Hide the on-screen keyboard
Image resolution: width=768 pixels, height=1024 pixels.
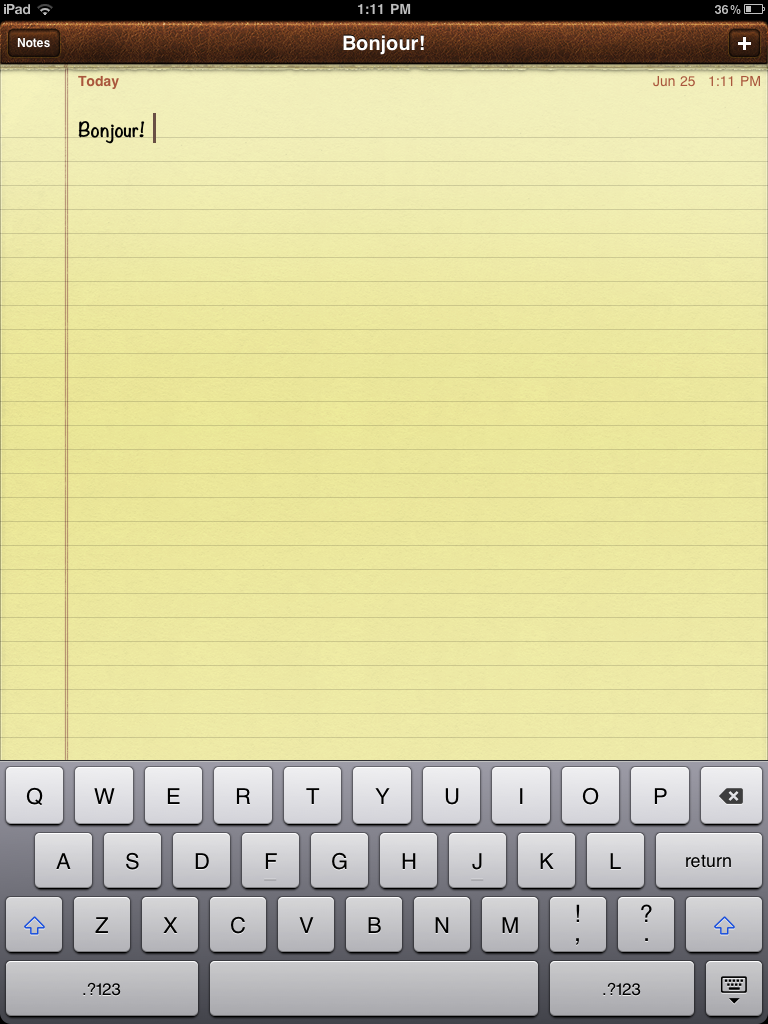pos(734,989)
